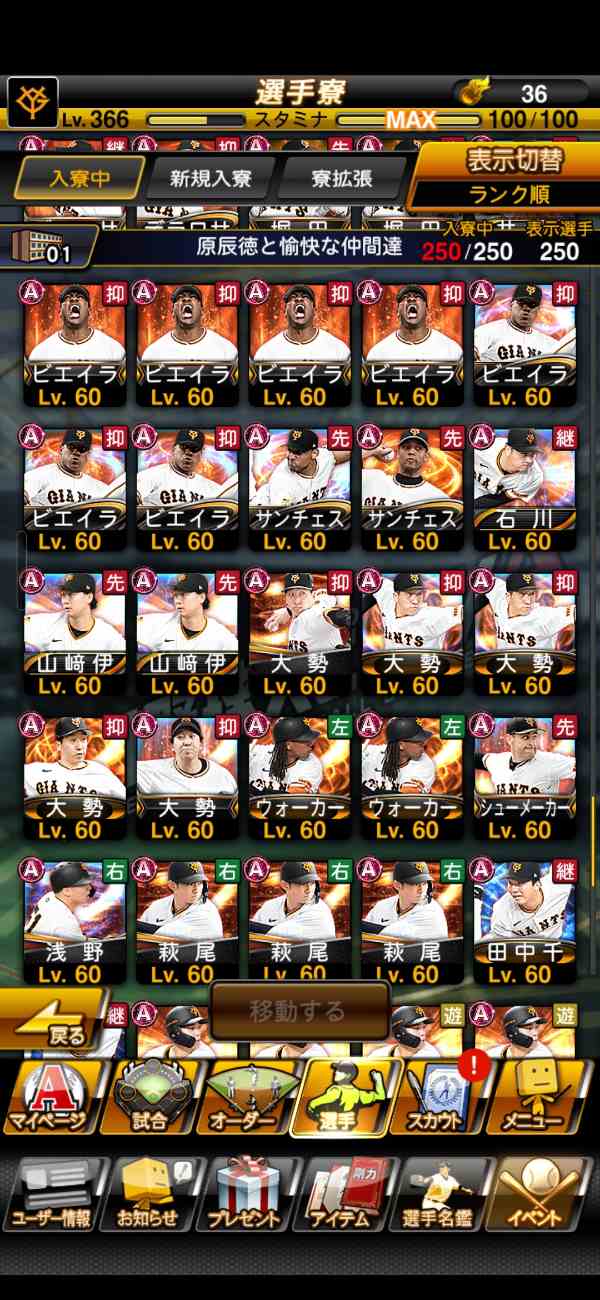
Task: Open the 新規入寮 tab
Action: coord(210,180)
